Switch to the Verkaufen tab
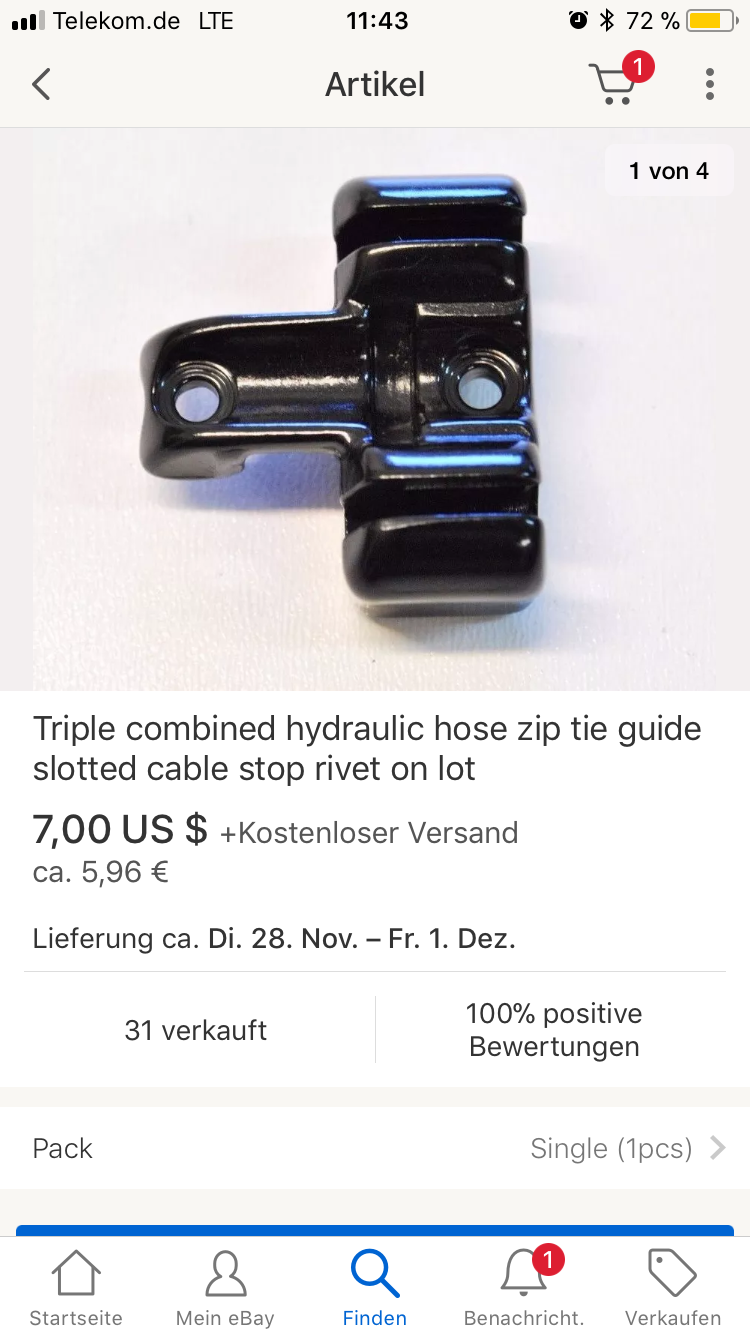 673,1288
